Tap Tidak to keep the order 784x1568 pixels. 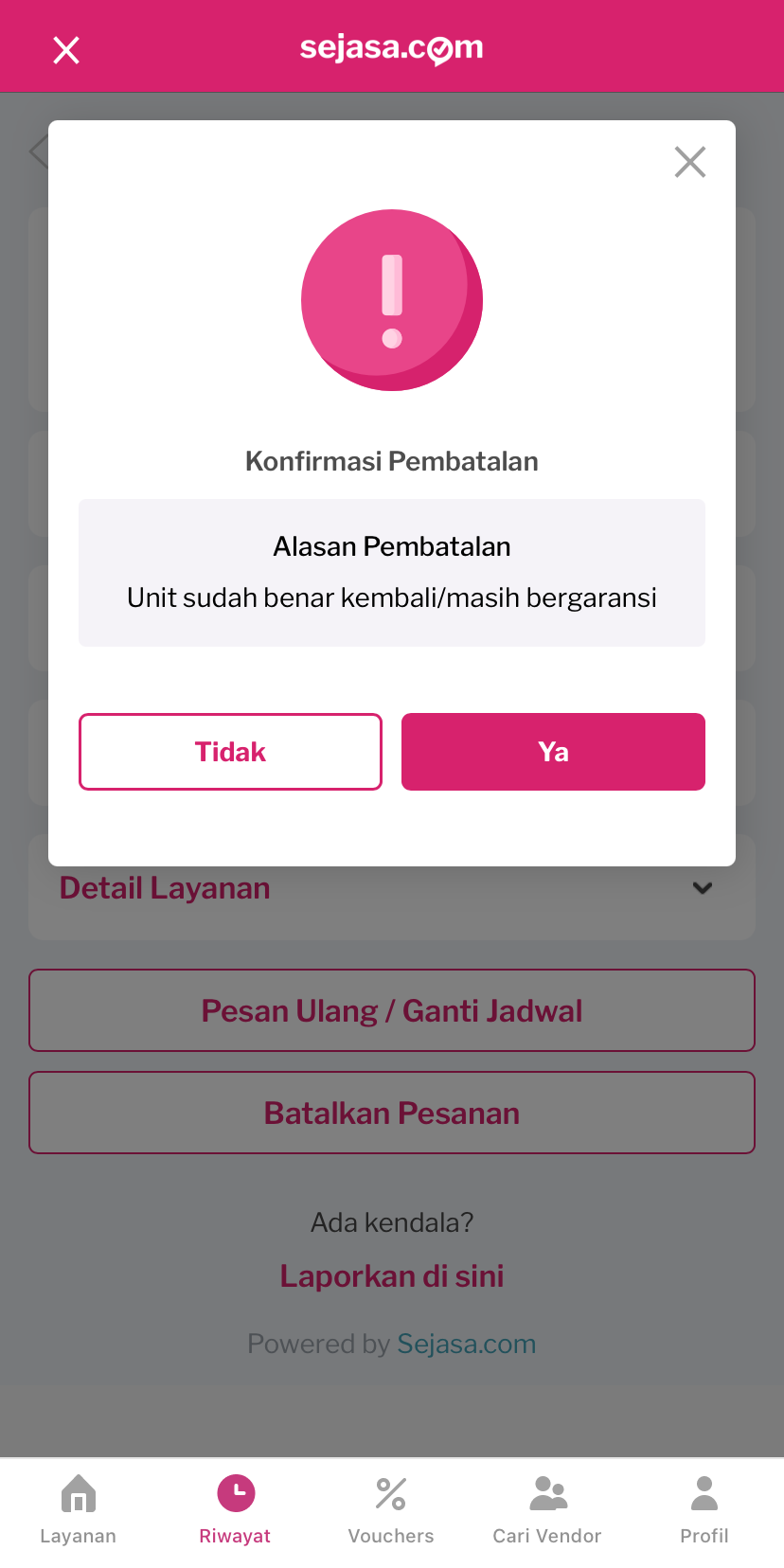point(230,752)
